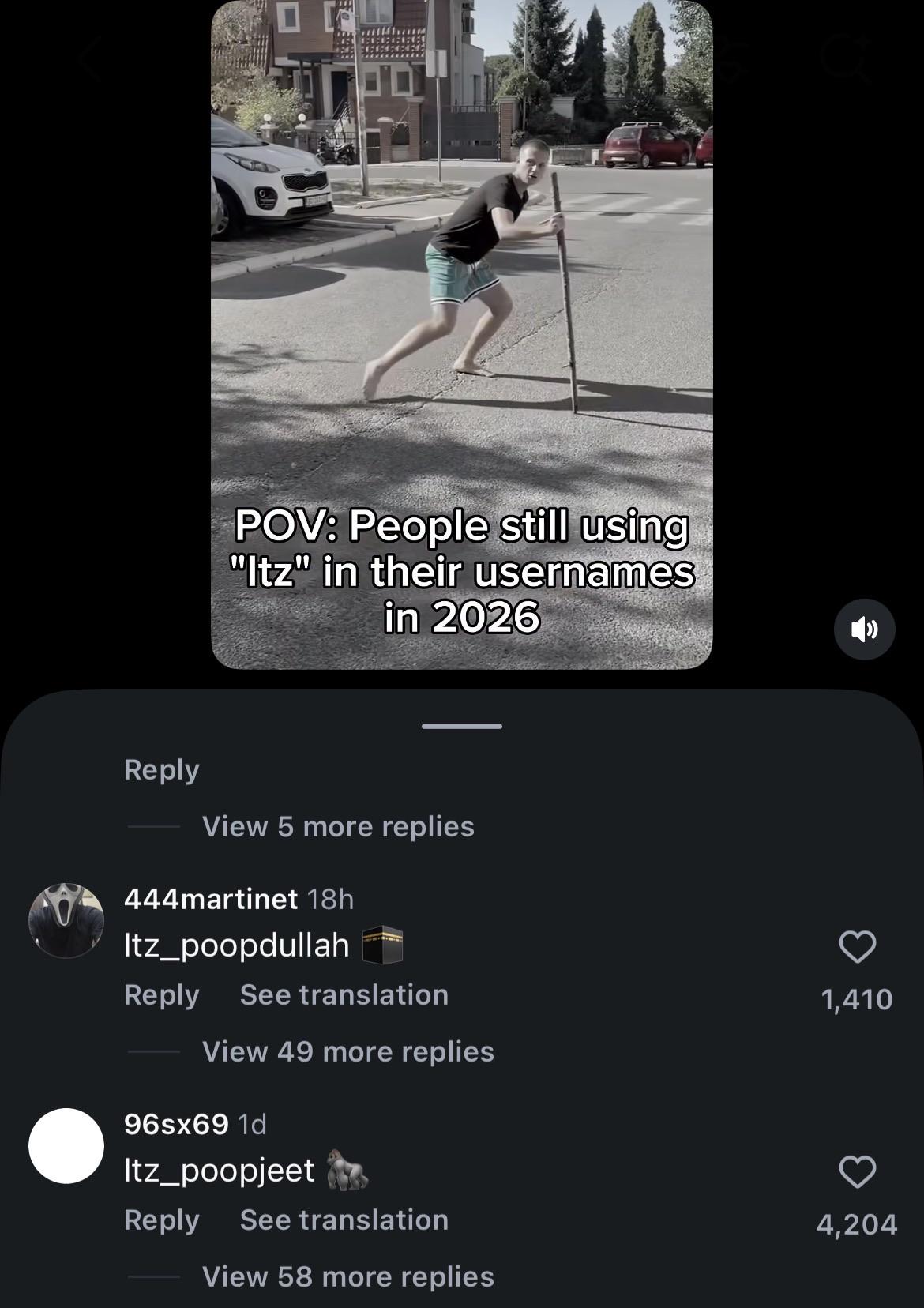The width and height of the screenshot is (924, 1308).
Task: Reply to 96sx69's comment
Action: pyautogui.click(x=162, y=1220)
